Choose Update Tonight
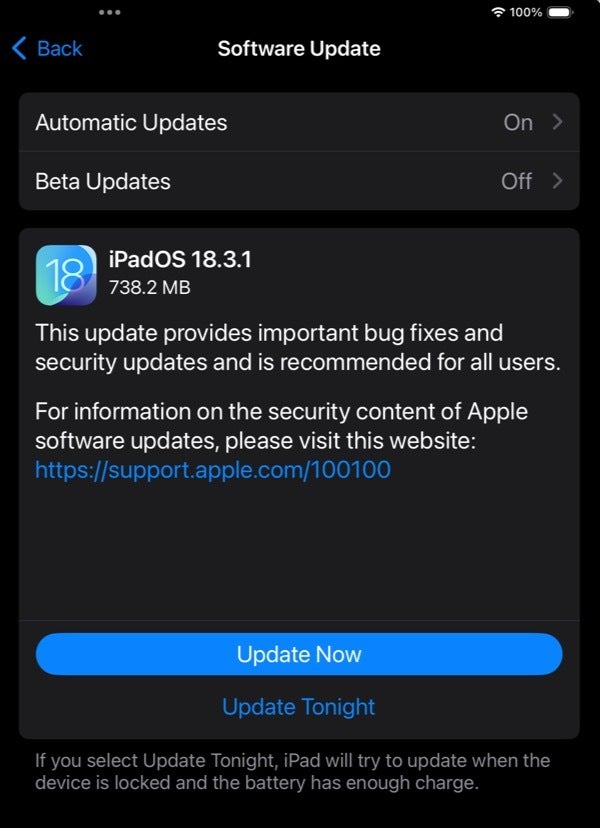This screenshot has width=600, height=828. (x=299, y=707)
